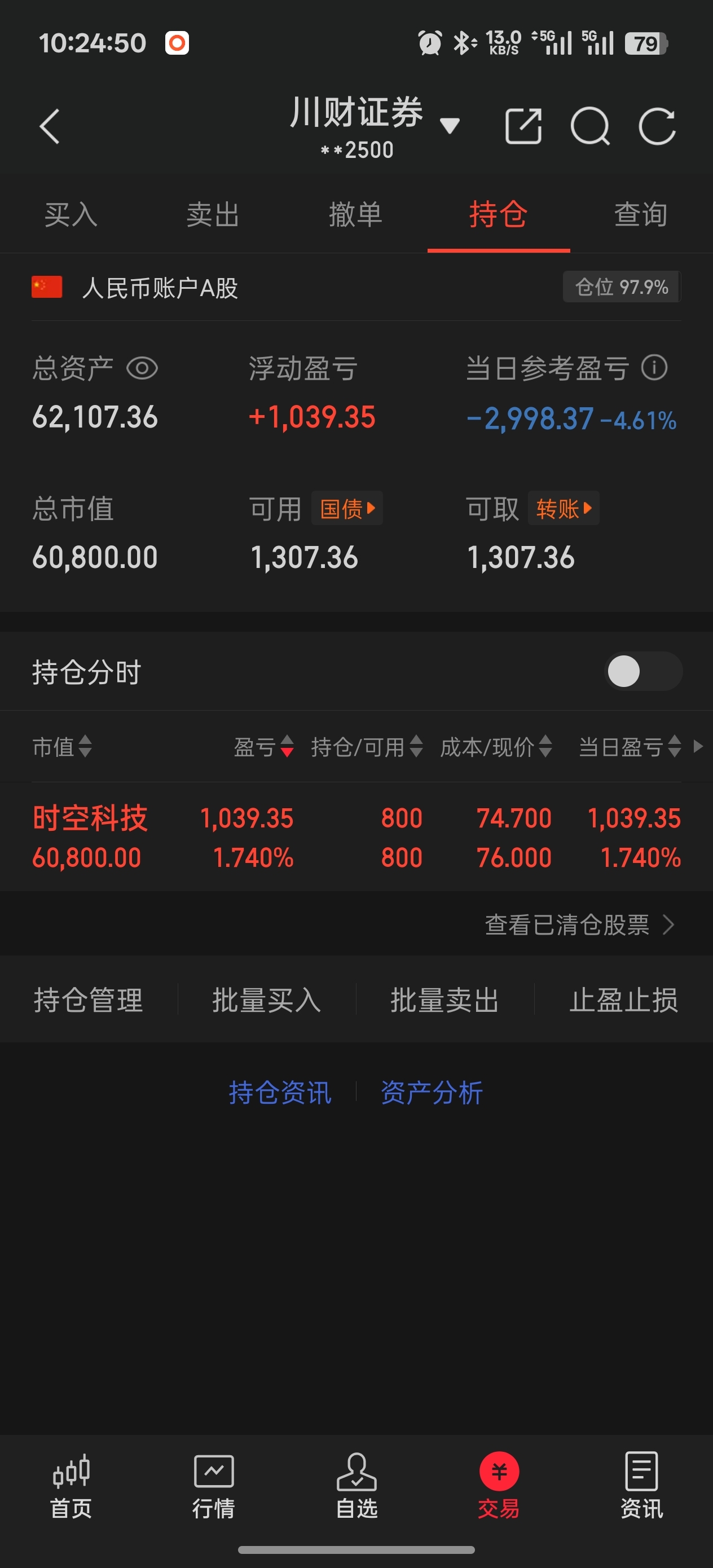Screen dimensions: 713x1568
Task: Open the 资产分析 link
Action: (431, 1093)
